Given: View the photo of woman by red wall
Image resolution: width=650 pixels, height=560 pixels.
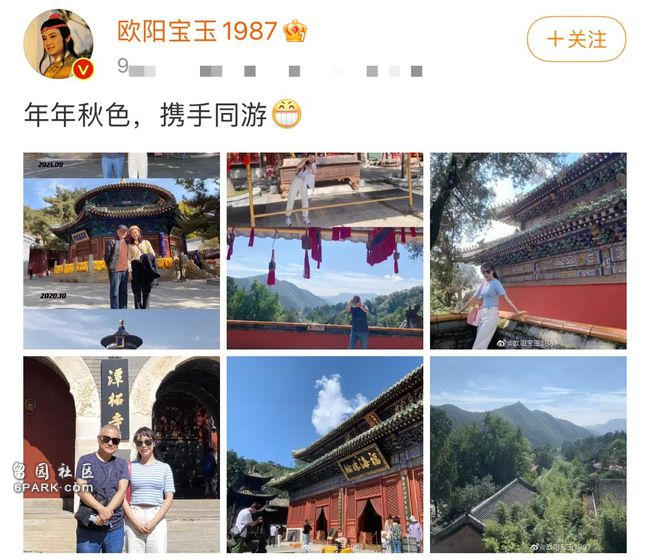Looking at the screenshot, I should tap(528, 250).
